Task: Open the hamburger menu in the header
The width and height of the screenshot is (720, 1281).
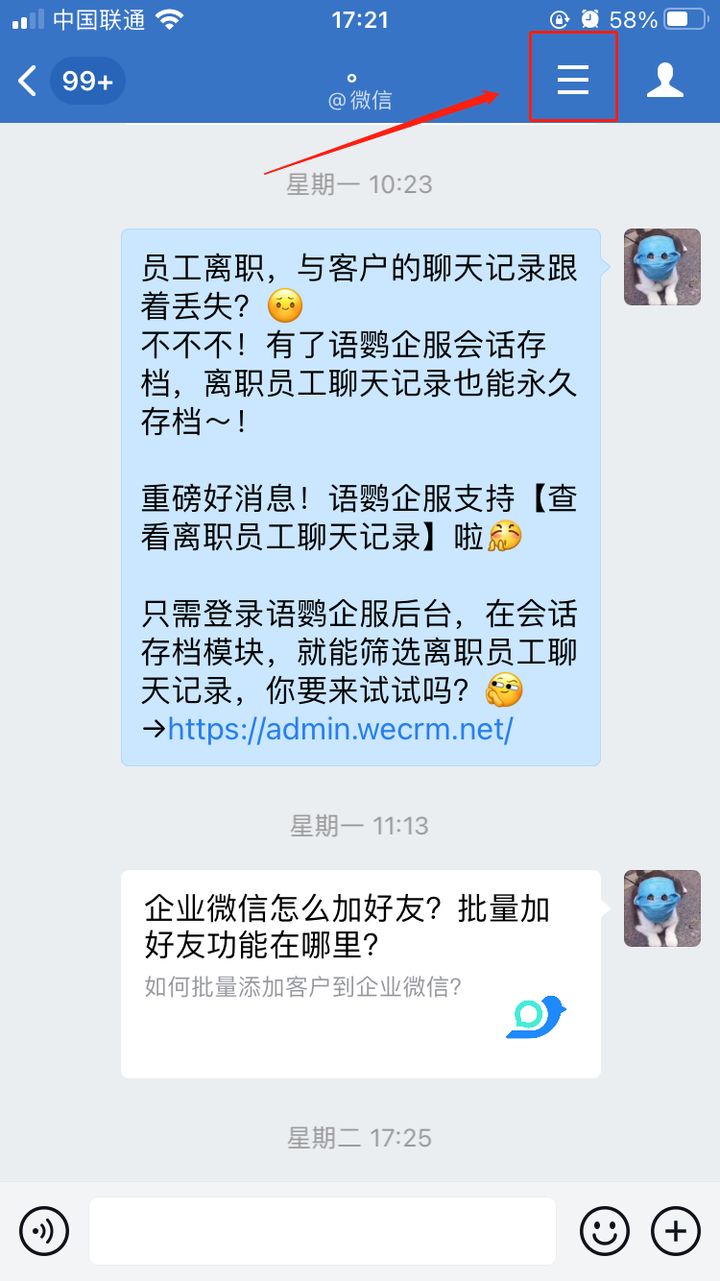Action: [x=573, y=79]
